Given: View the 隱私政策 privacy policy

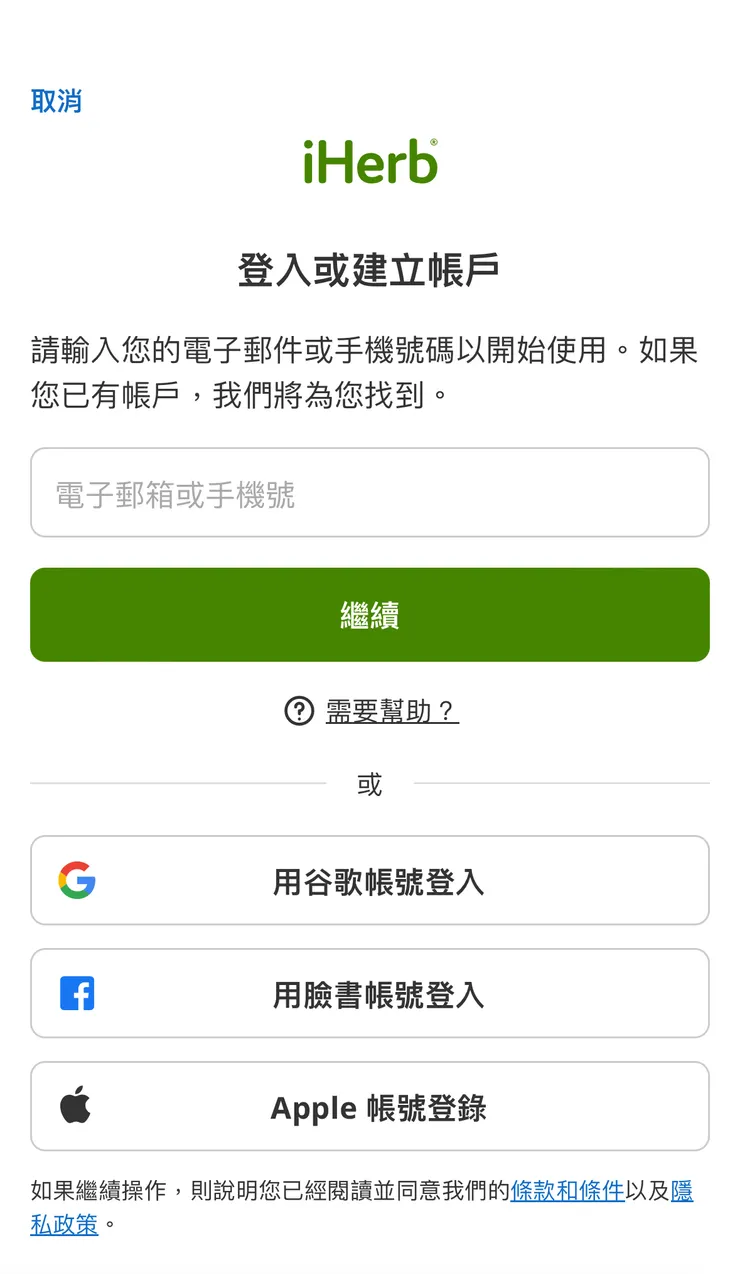Looking at the screenshot, I should pos(63,1225).
